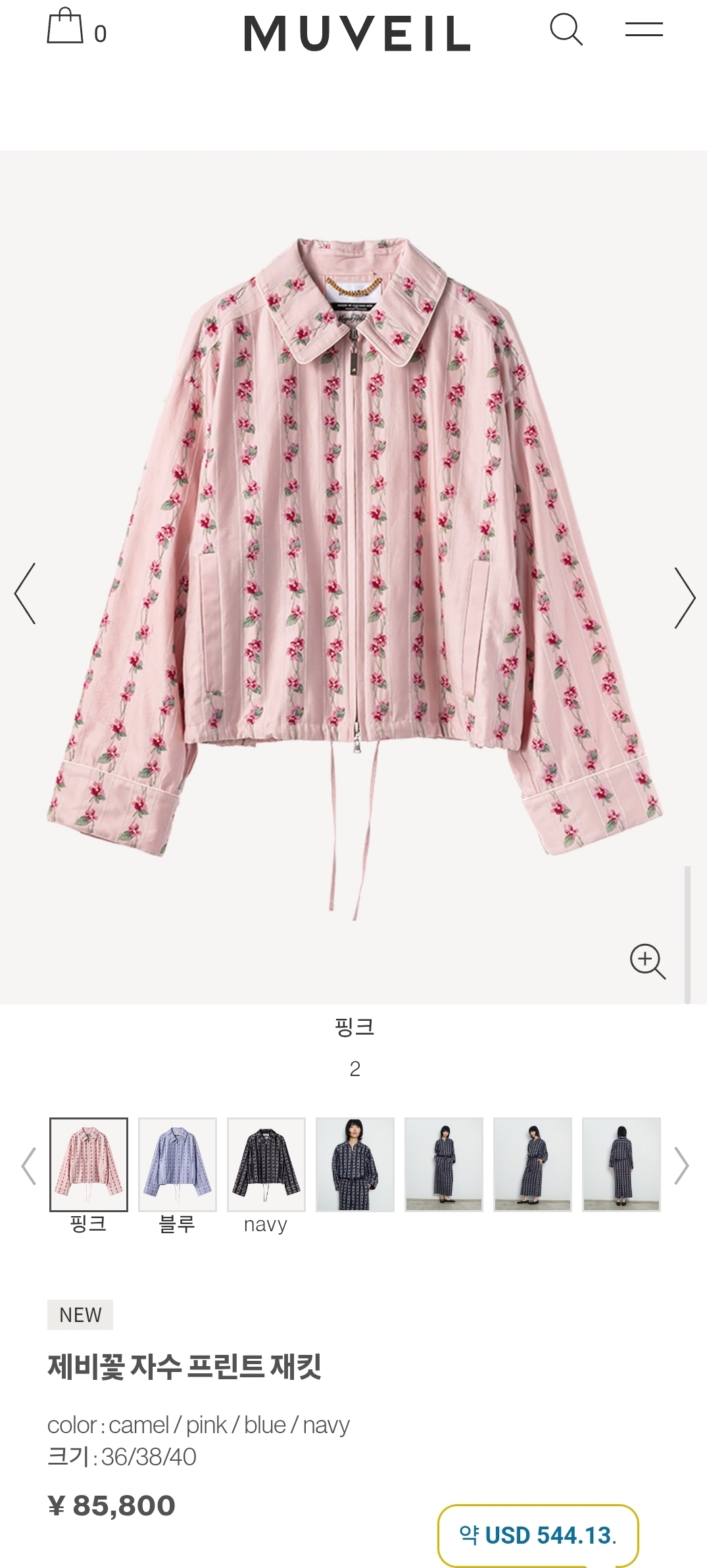Select the 핑크 jacket thumbnail
Image resolution: width=707 pixels, height=1568 pixels.
[89, 1164]
